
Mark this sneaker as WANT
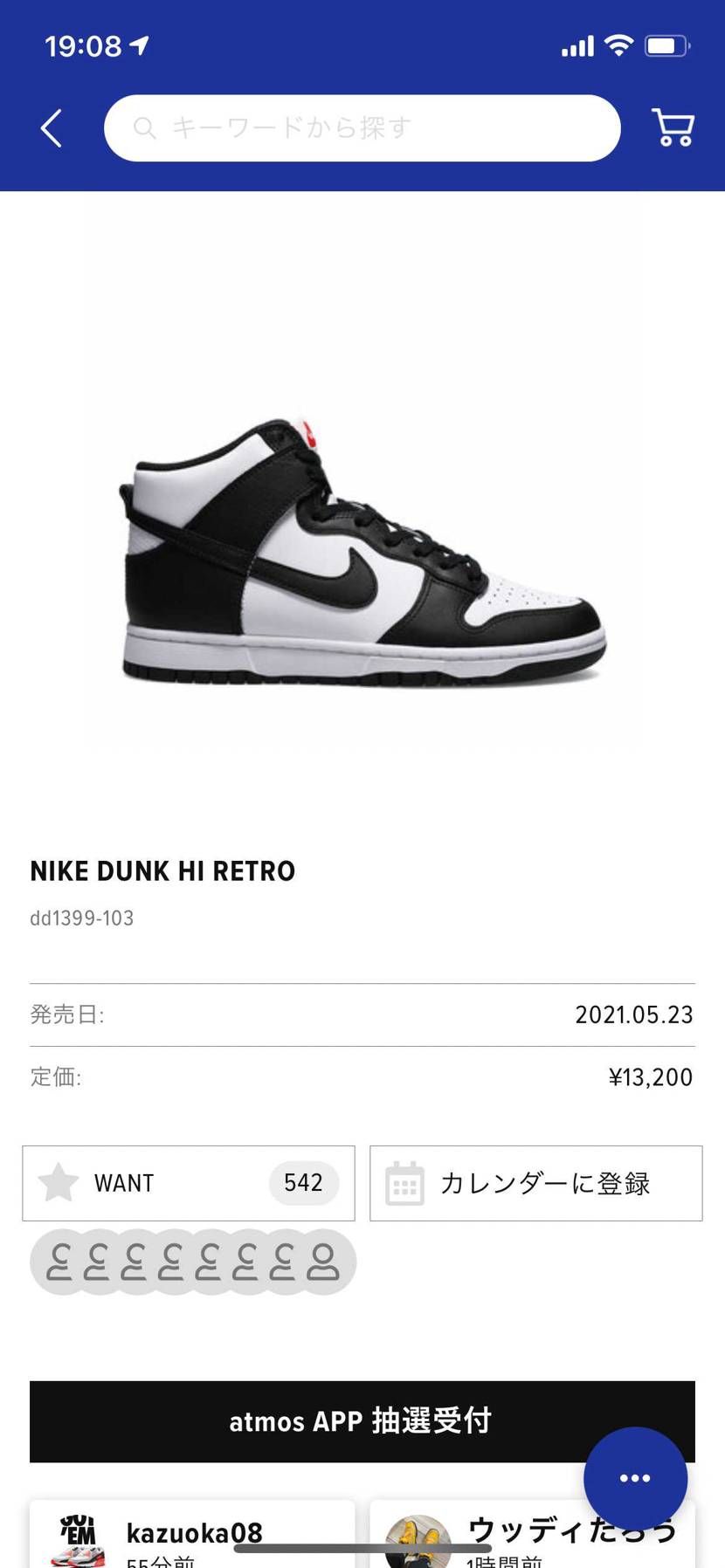(x=189, y=1183)
